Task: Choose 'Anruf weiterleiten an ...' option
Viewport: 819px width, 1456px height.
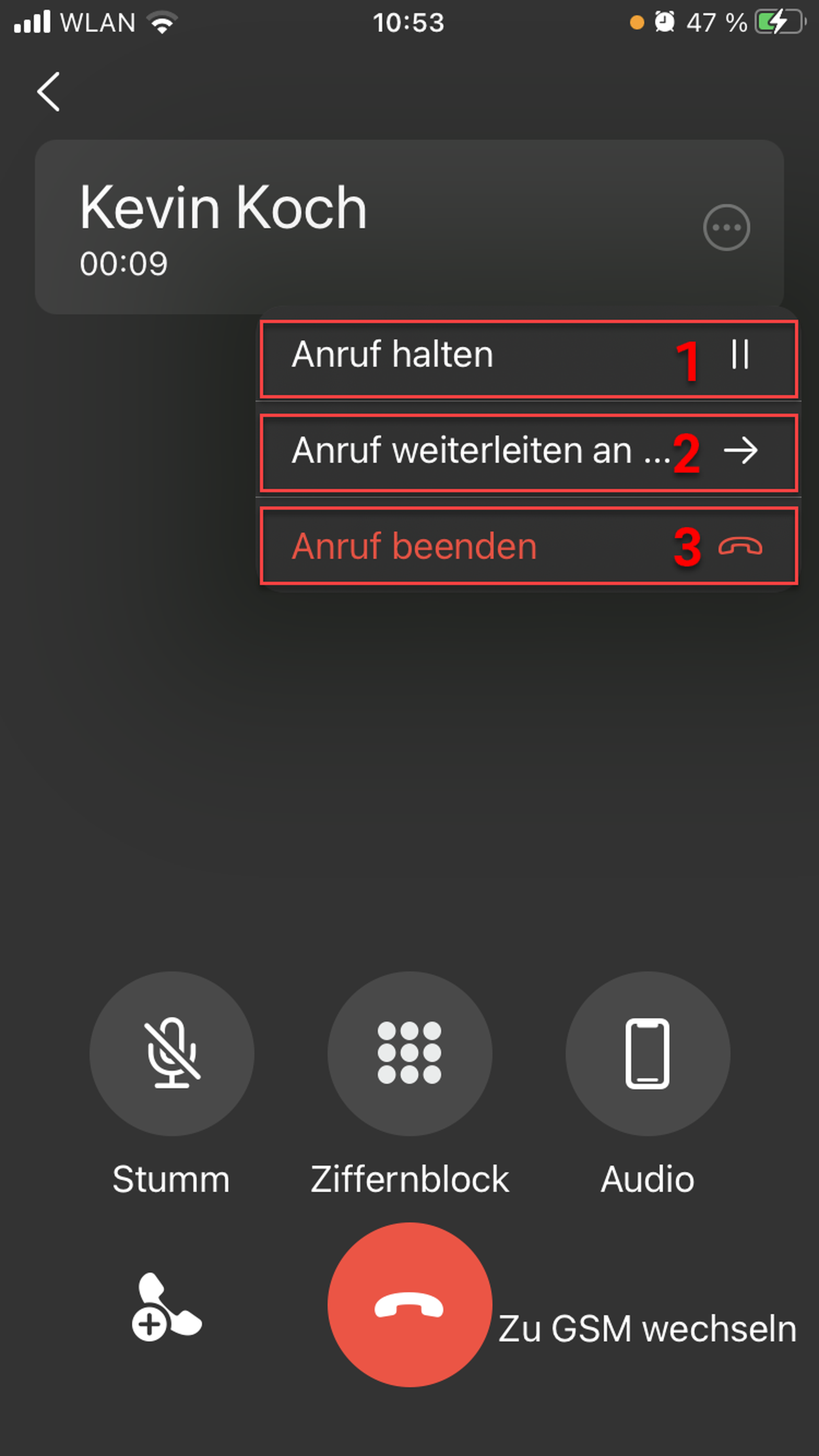Action: pos(528,452)
